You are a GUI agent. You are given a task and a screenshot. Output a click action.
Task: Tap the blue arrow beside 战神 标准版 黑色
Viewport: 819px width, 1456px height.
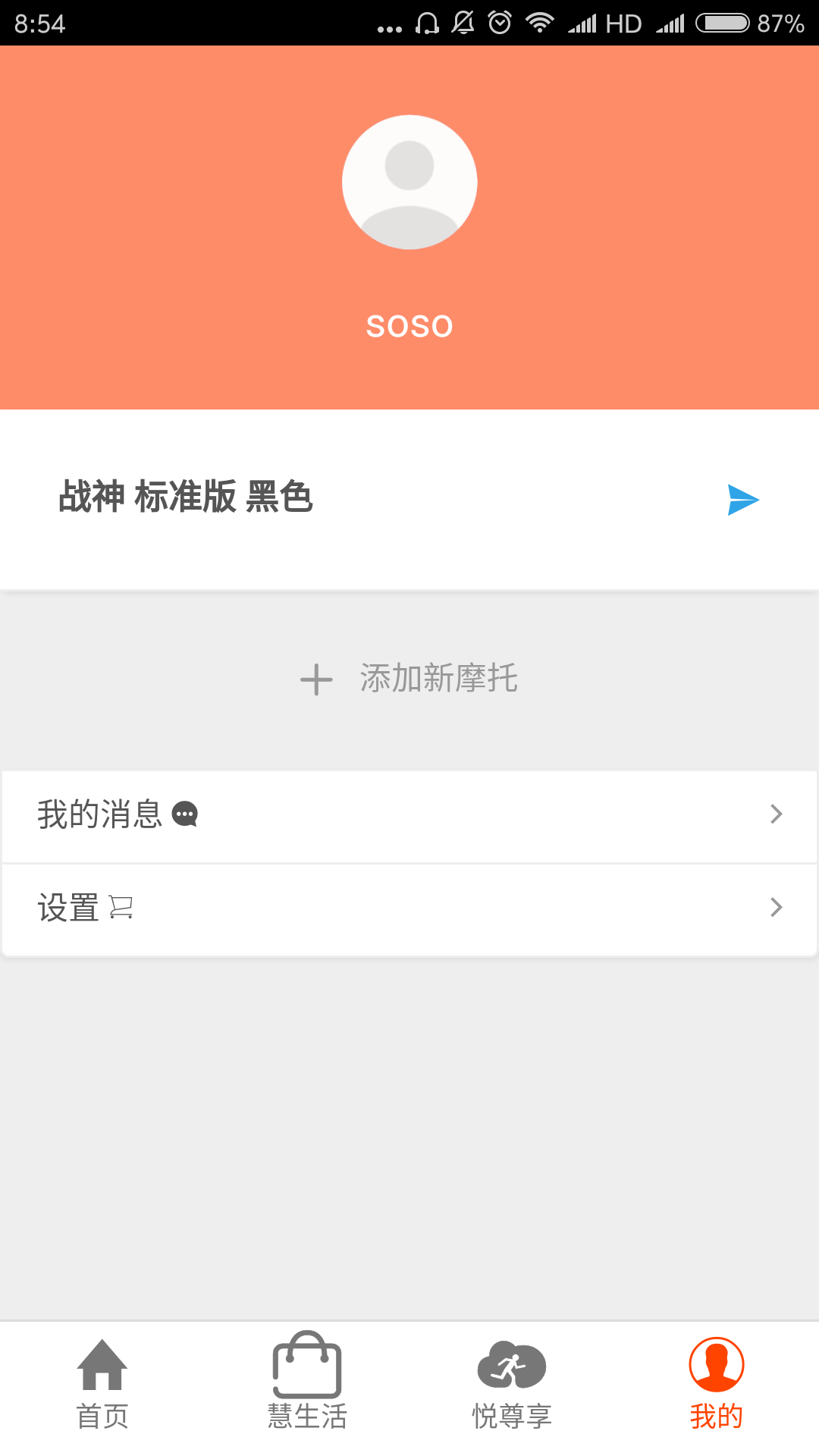[x=743, y=500]
